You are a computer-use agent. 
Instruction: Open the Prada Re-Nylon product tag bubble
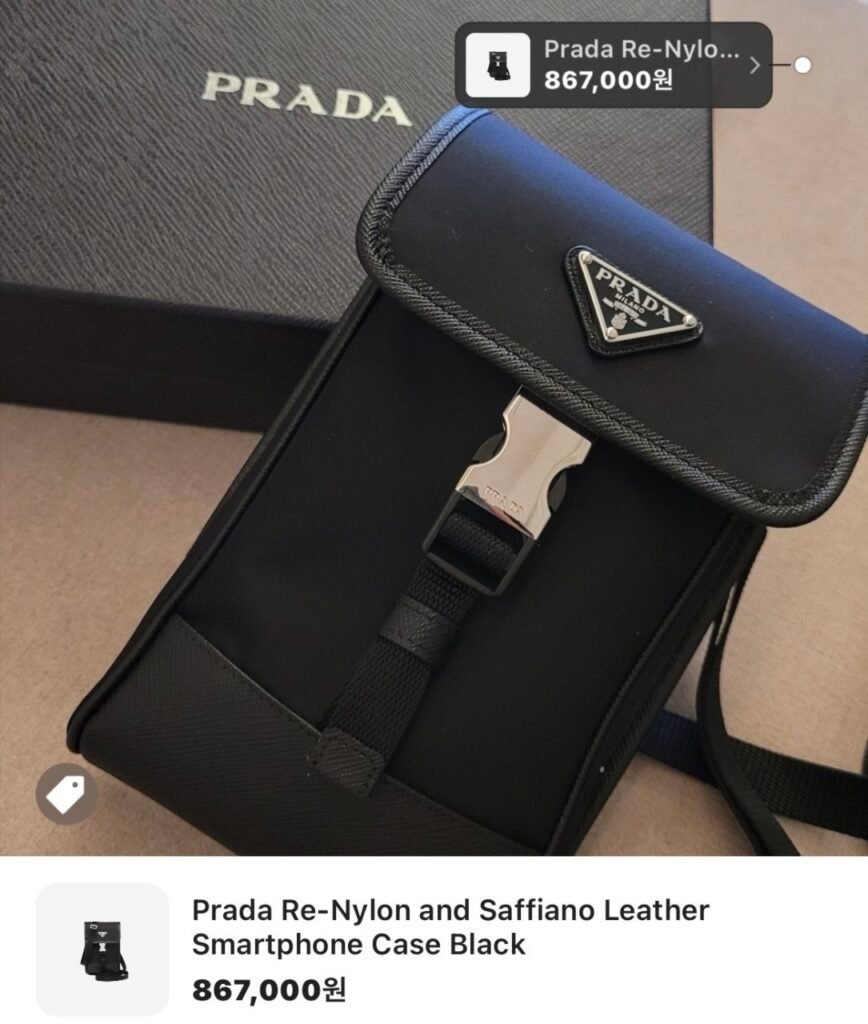tap(613, 65)
